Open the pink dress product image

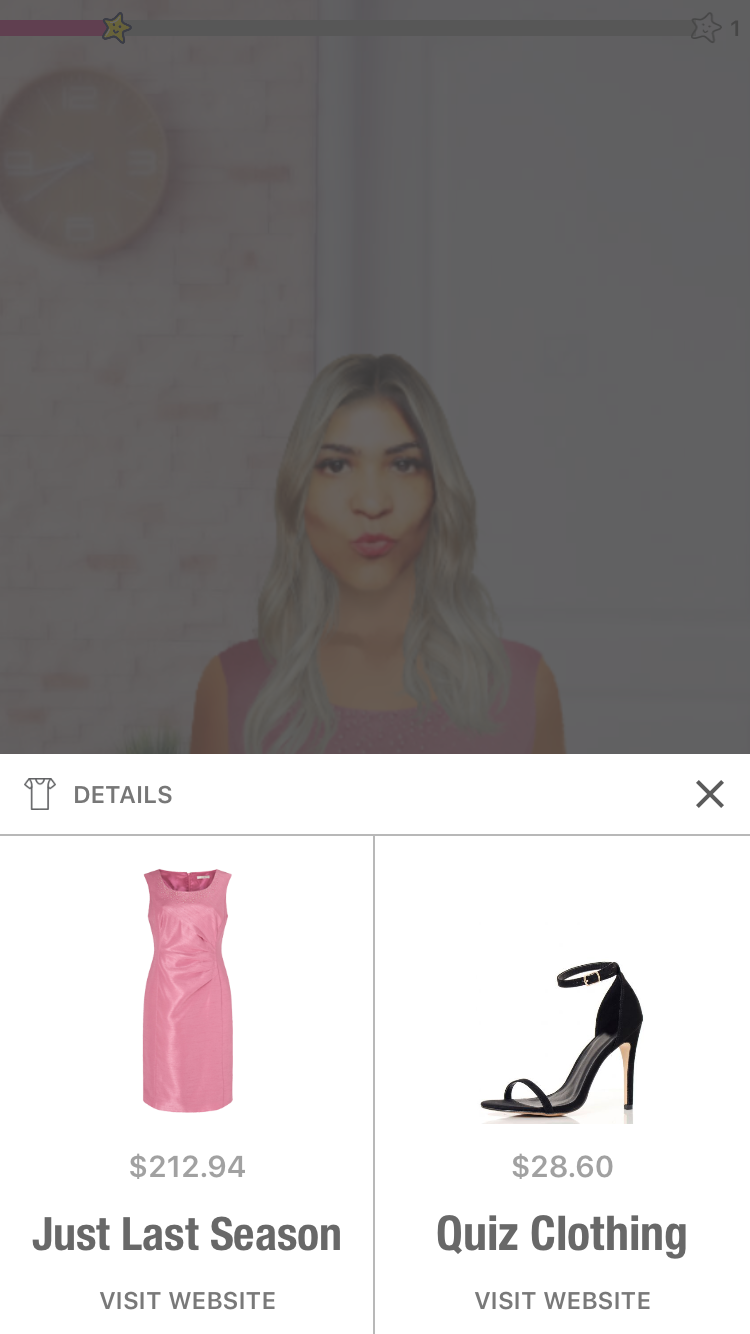188,990
